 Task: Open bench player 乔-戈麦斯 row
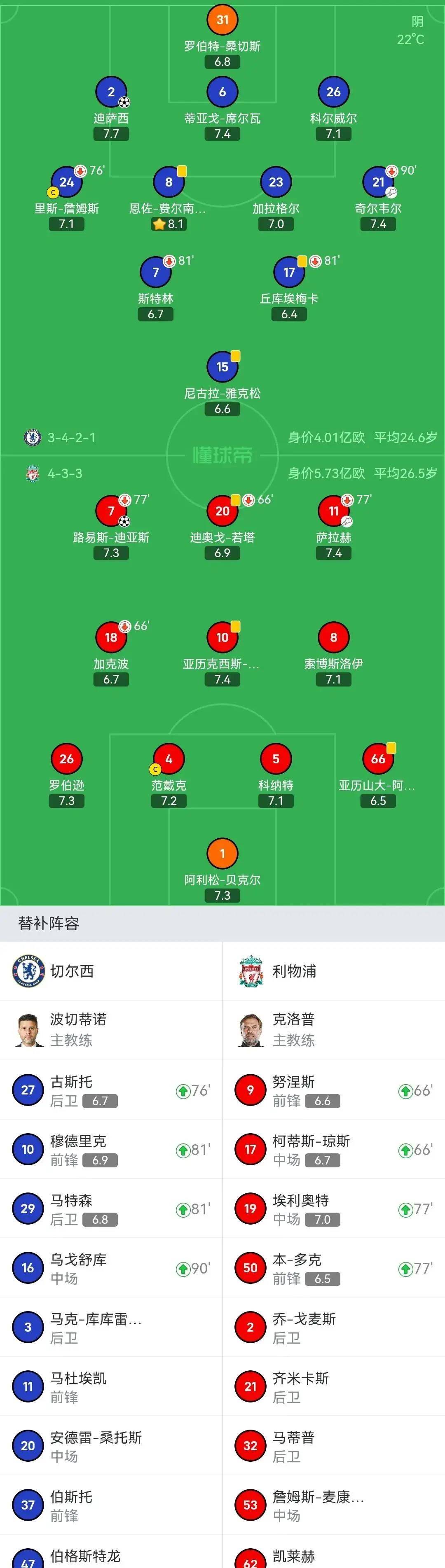pos(334,1327)
